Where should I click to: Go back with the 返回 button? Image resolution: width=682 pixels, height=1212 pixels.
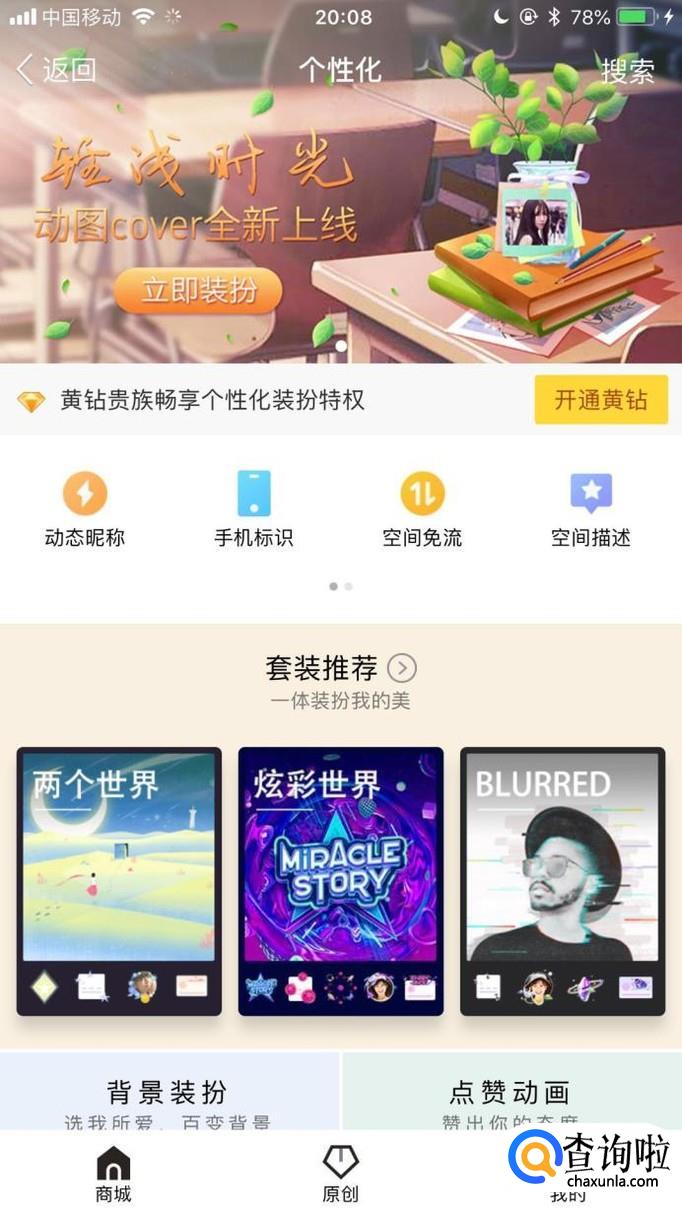pyautogui.click(x=56, y=70)
